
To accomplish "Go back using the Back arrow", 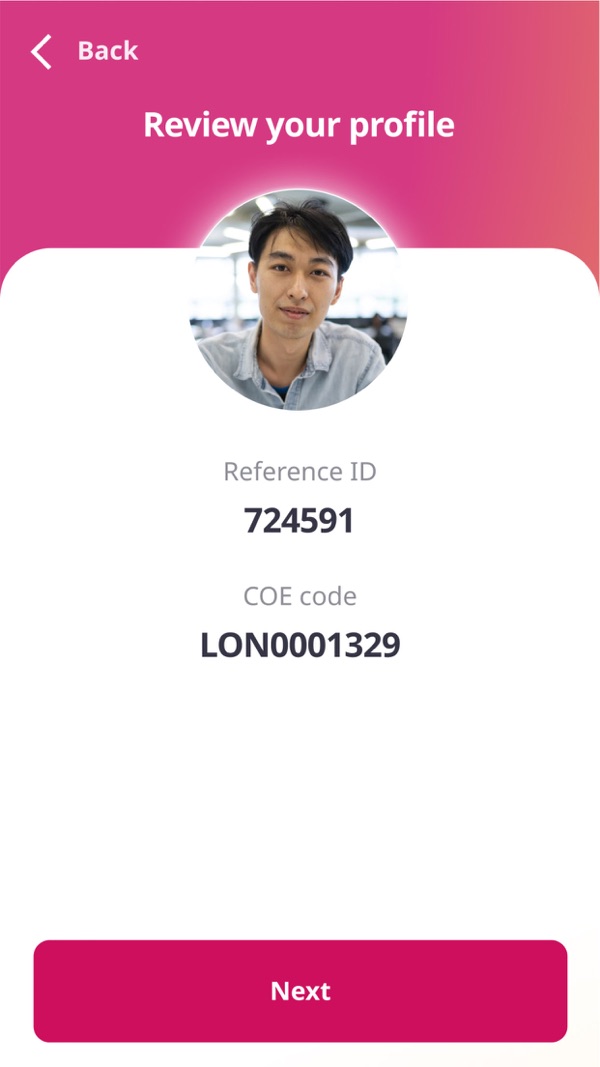I will [x=42, y=51].
